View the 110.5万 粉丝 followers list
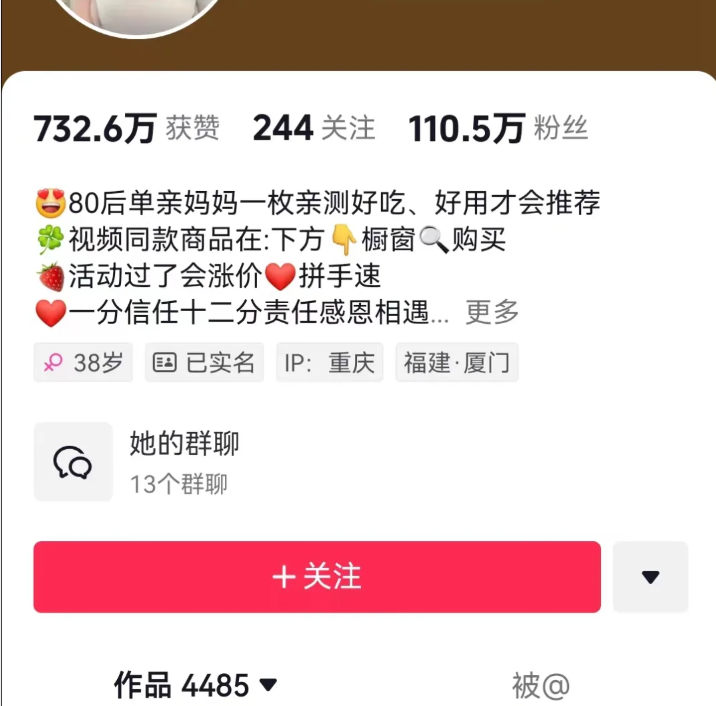The image size is (716, 706). (x=498, y=128)
